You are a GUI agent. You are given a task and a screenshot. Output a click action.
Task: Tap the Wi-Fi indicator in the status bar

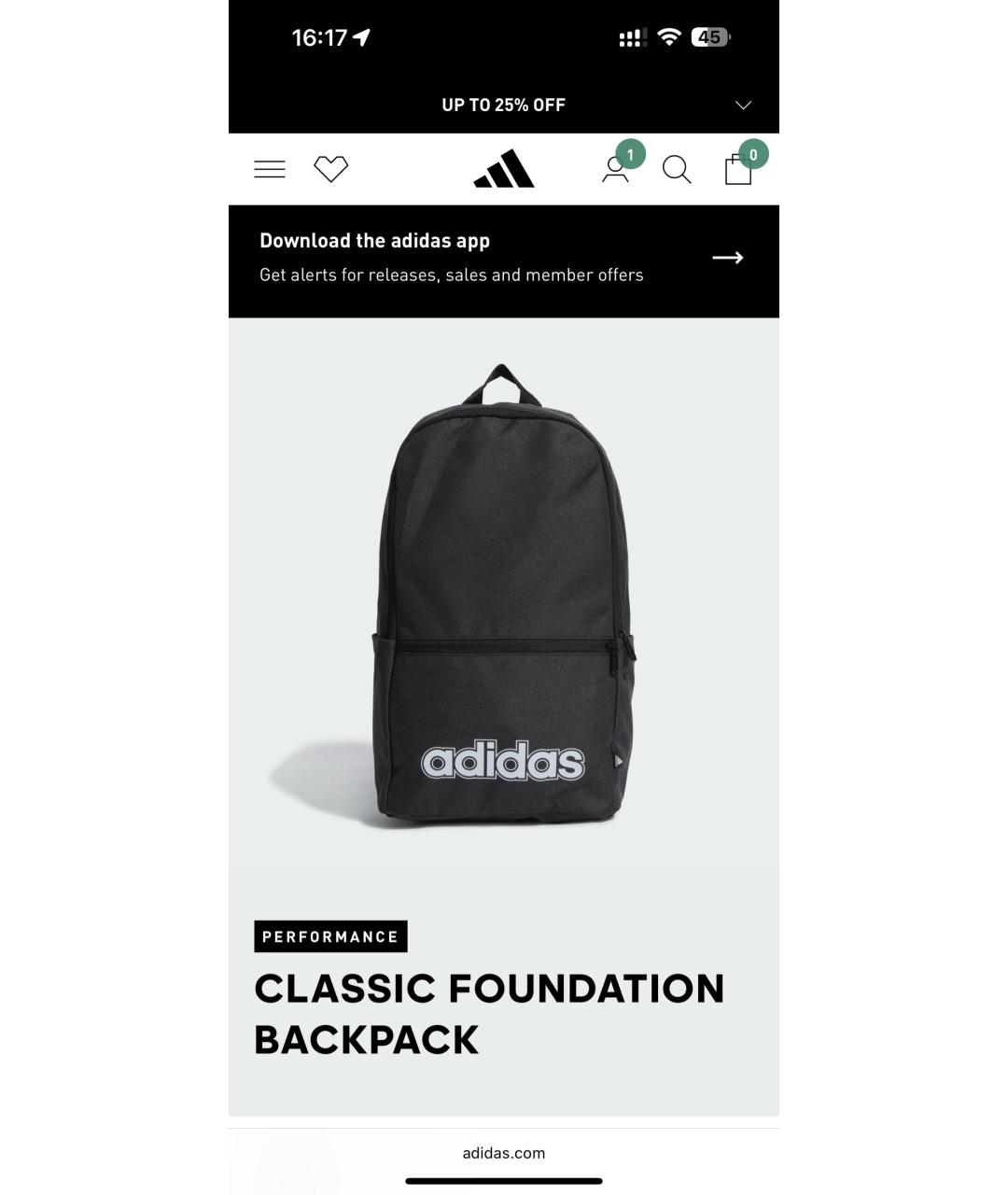click(x=668, y=35)
